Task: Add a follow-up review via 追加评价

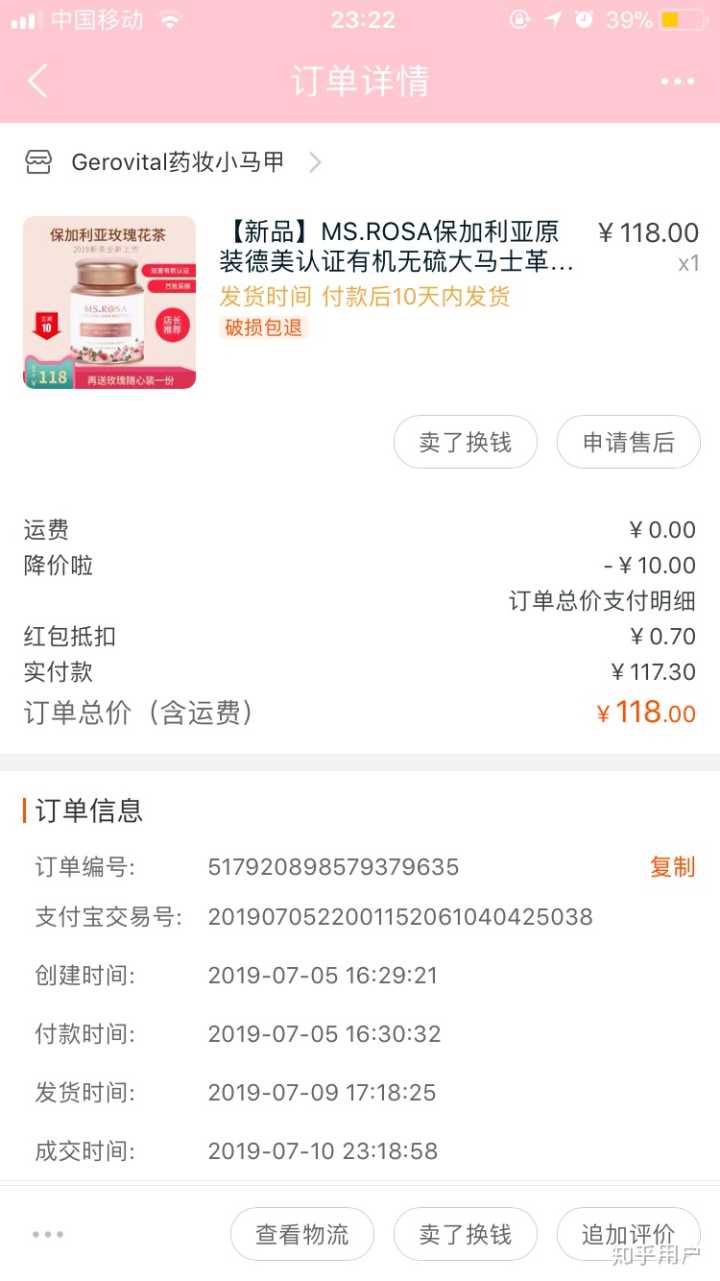Action: click(x=628, y=1234)
